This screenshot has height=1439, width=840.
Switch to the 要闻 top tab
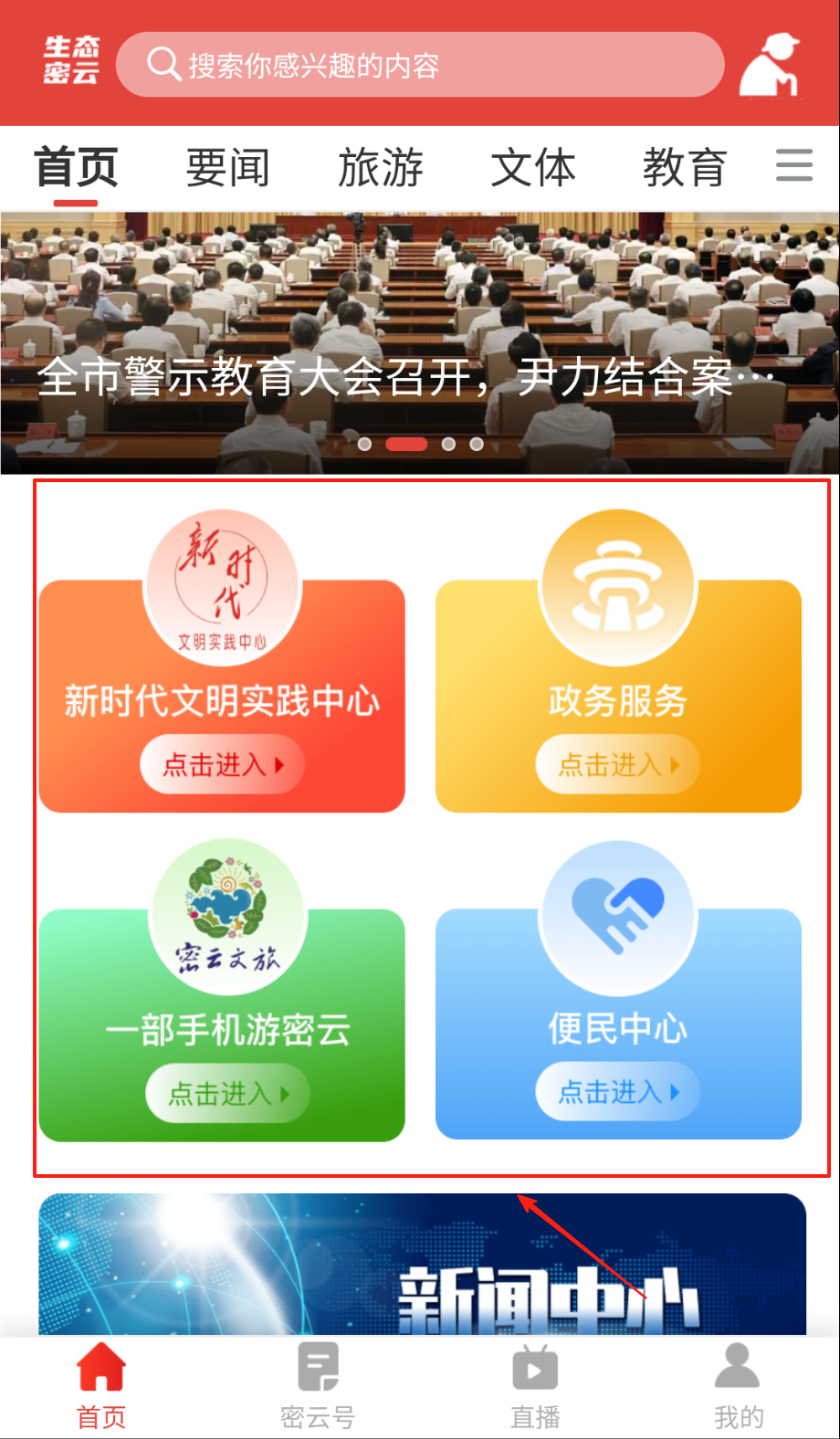click(227, 168)
